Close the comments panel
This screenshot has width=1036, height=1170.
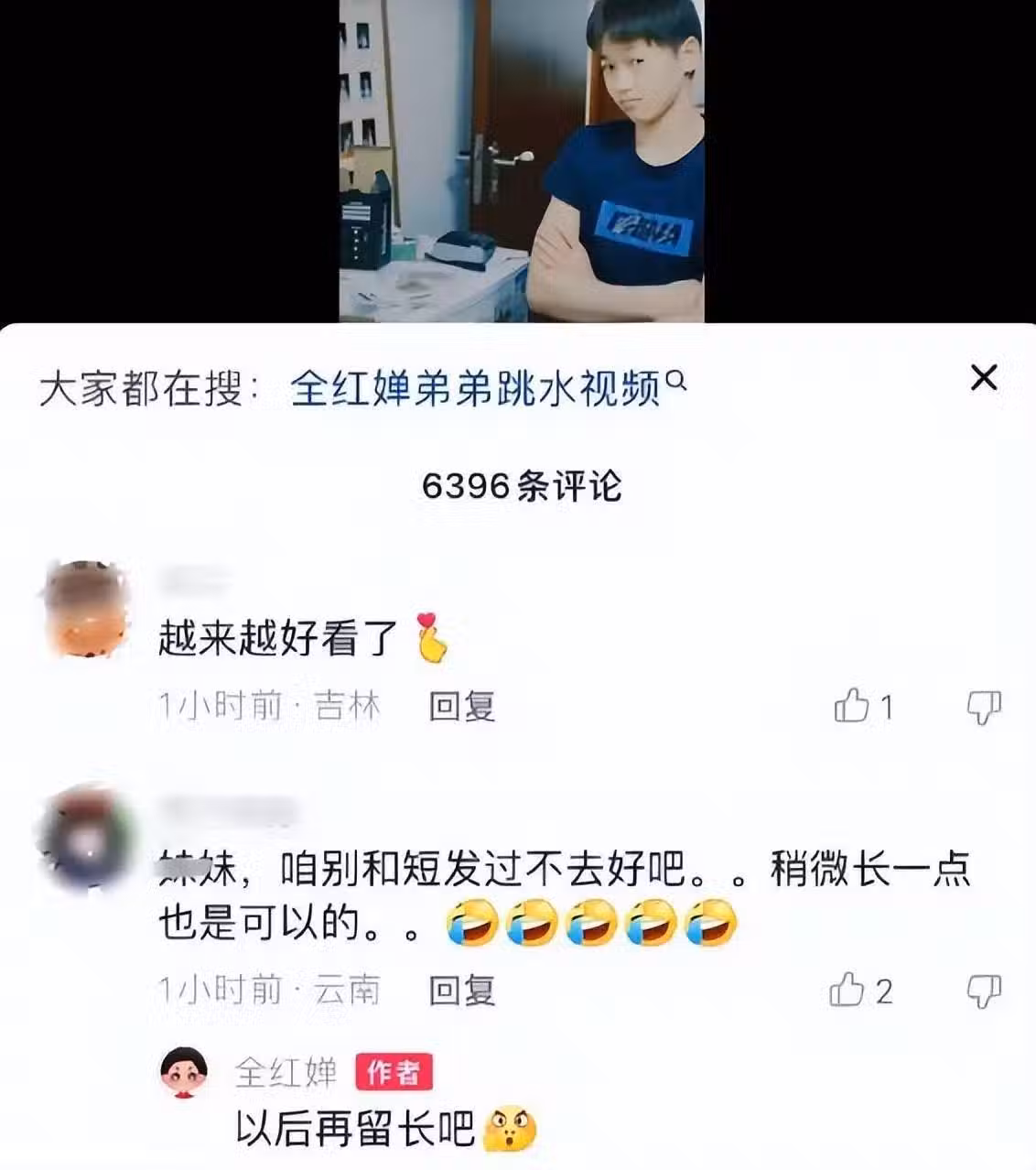pos(984,377)
